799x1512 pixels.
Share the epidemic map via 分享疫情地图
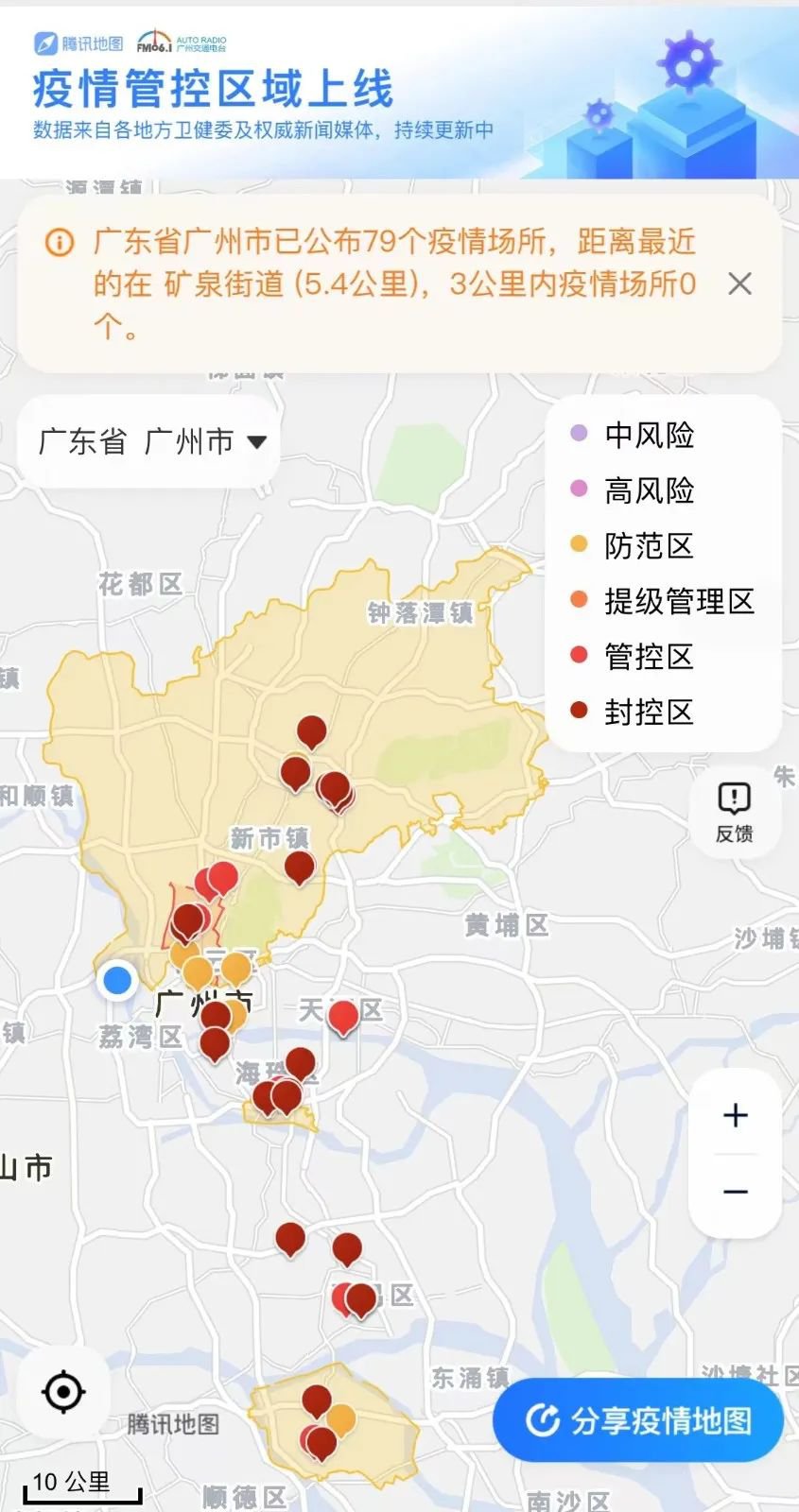pyautogui.click(x=638, y=1420)
